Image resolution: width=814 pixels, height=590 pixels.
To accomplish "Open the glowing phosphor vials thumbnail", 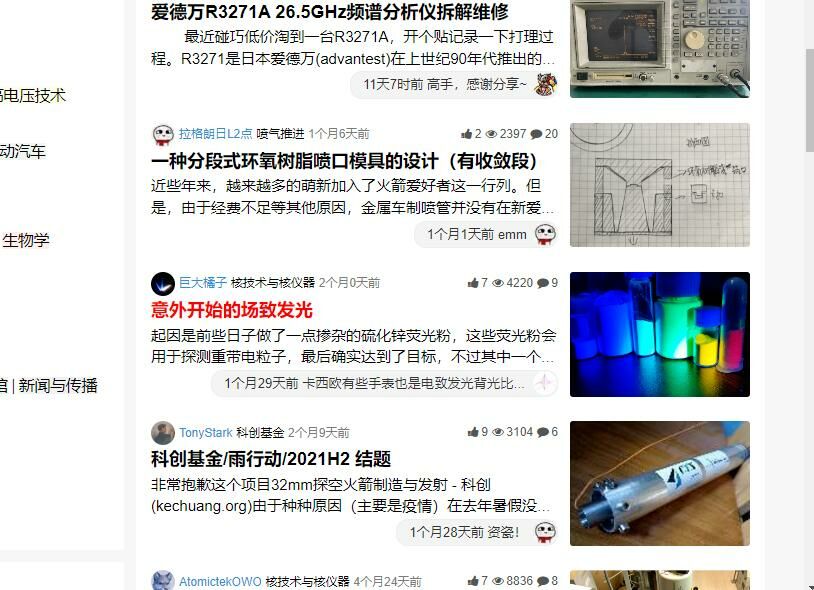I will click(x=659, y=334).
